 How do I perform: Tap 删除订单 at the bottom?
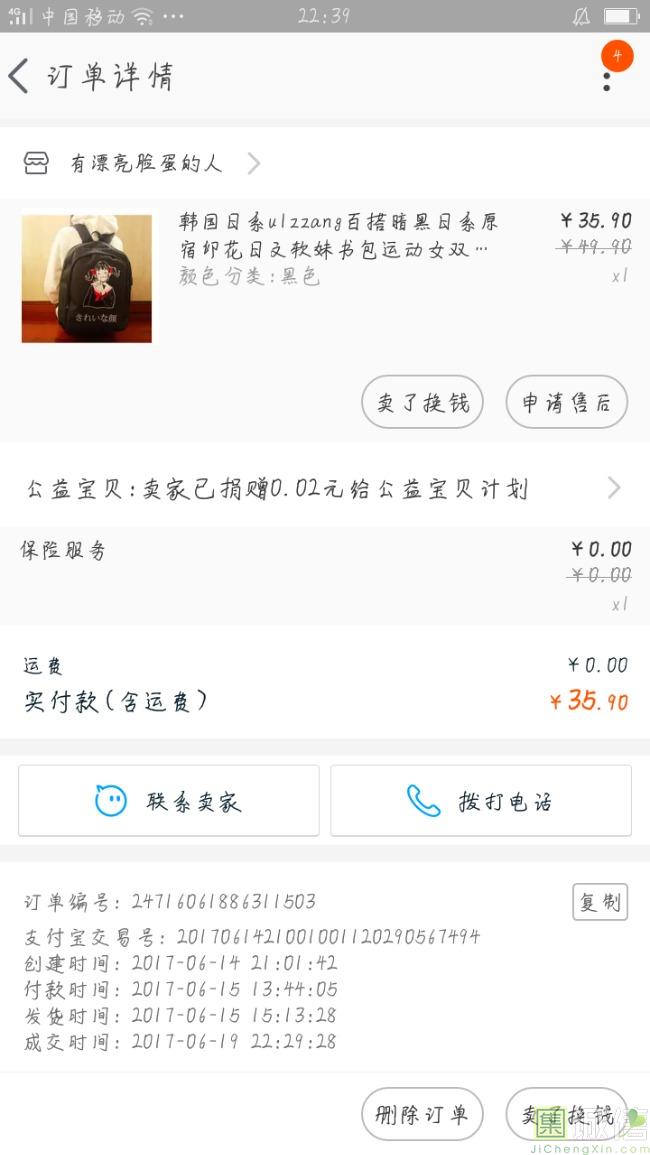pos(422,1114)
